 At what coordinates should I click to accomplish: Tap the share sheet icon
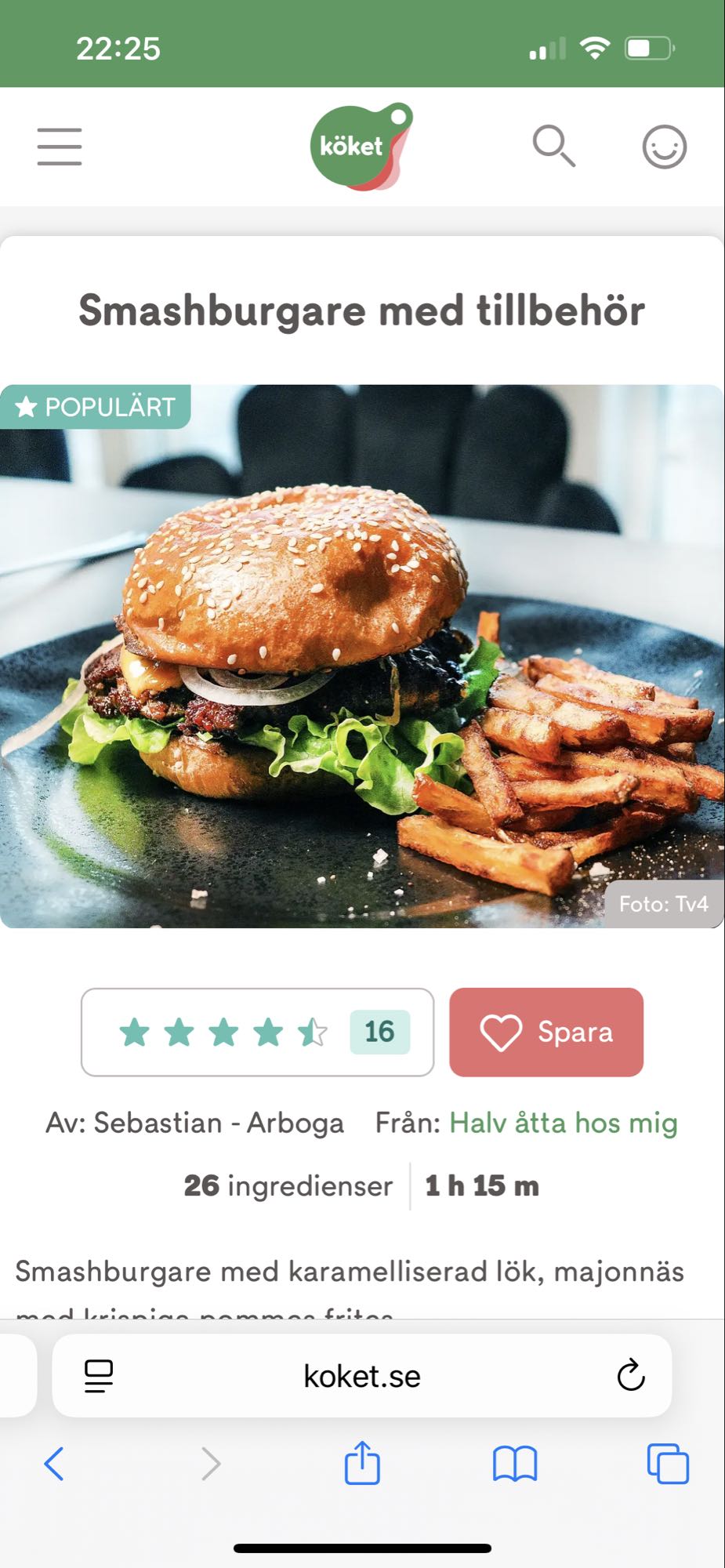[x=361, y=1463]
